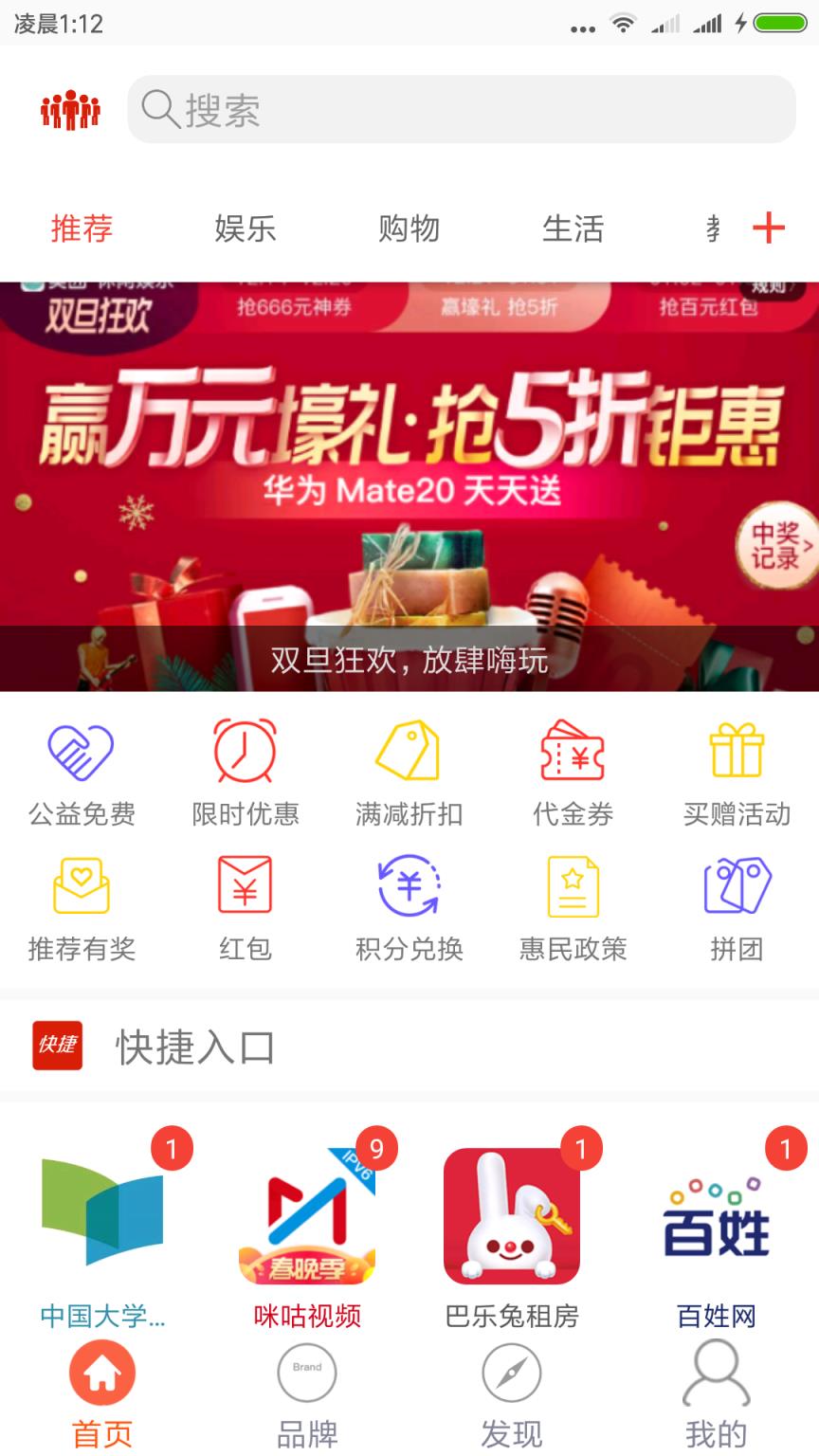This screenshot has width=819, height=1456.
Task: Tap the 巴乐兔租房 rabbit shortcut
Action: [x=512, y=1217]
